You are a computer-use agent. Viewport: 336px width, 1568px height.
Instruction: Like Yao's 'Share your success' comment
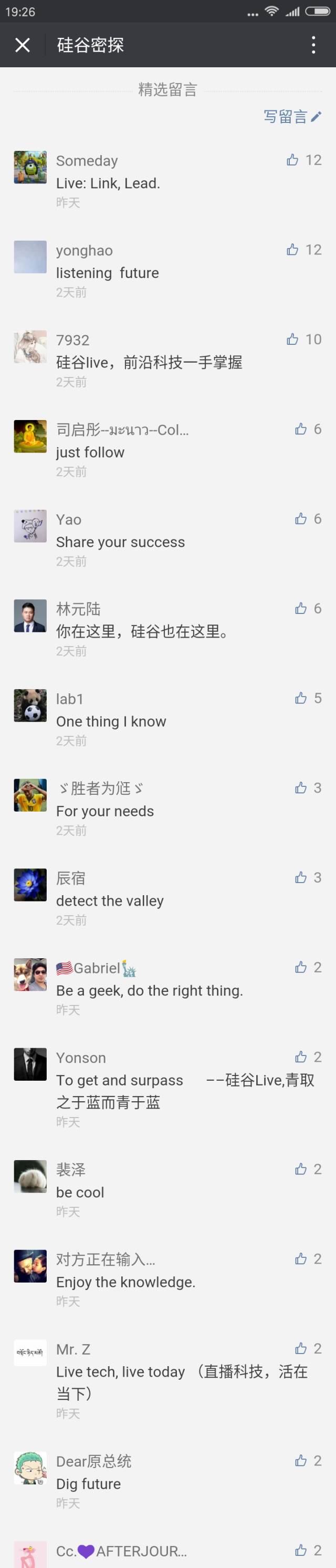tap(301, 519)
